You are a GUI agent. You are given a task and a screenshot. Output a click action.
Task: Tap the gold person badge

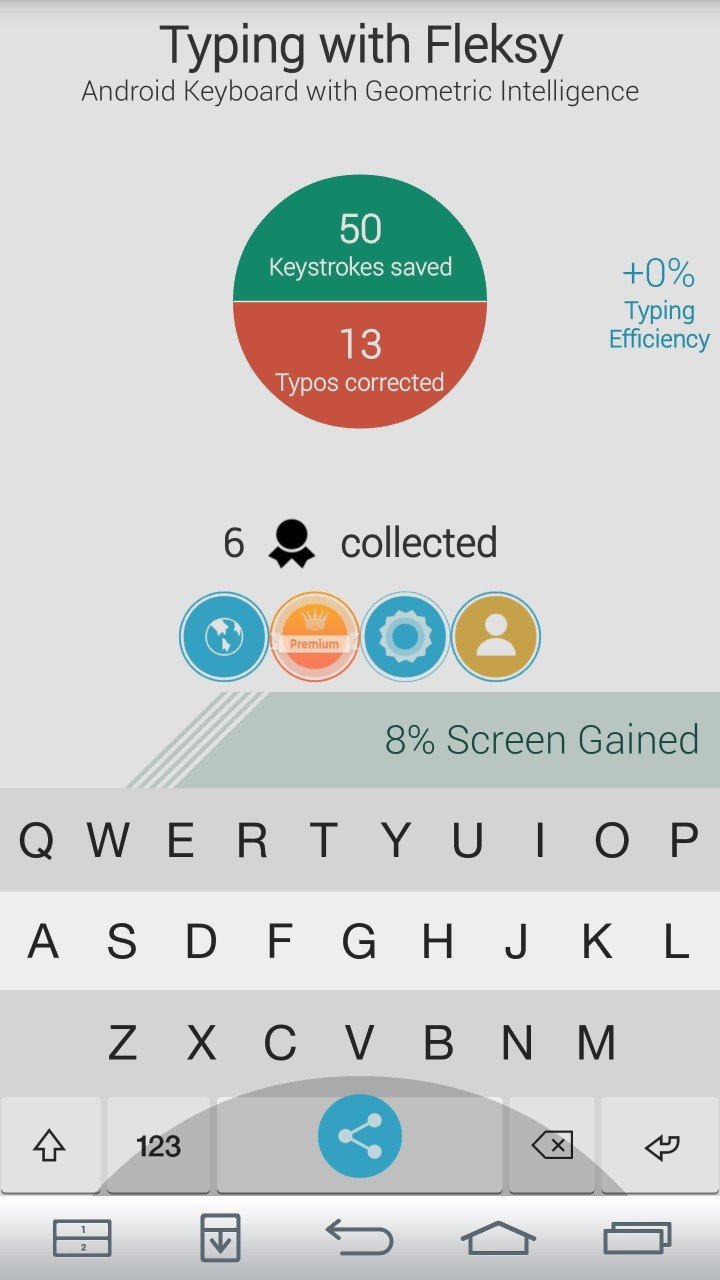[496, 637]
